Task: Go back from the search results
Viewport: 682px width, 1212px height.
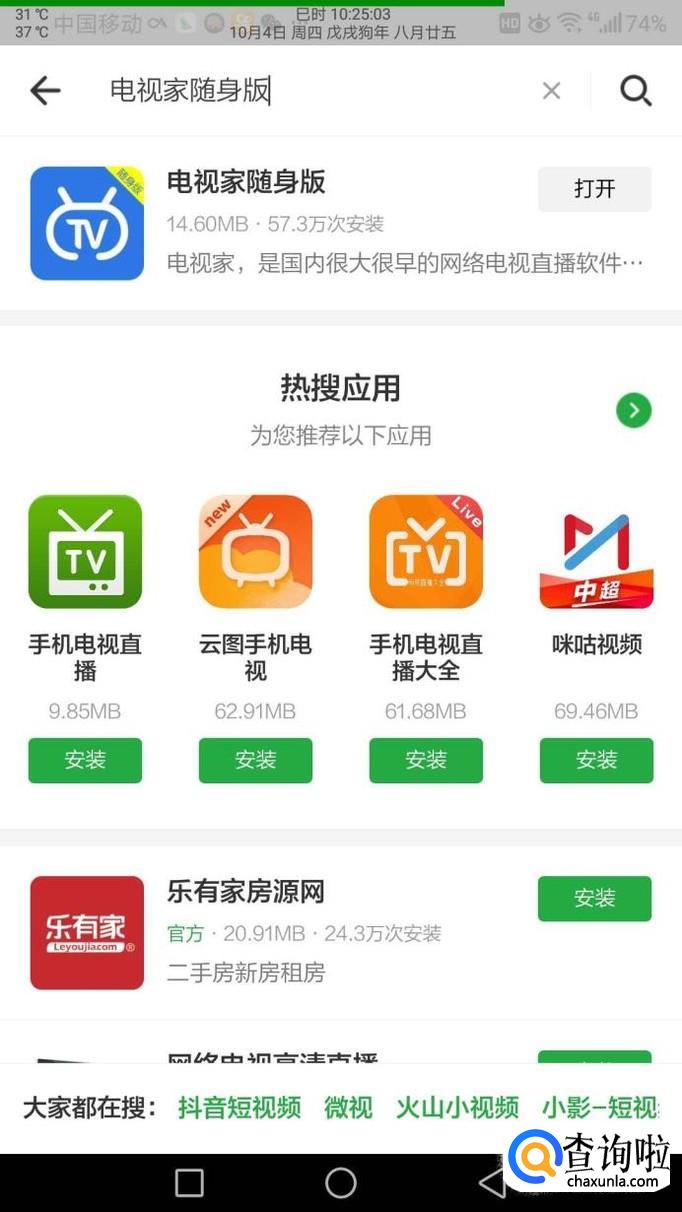Action: (x=45, y=91)
